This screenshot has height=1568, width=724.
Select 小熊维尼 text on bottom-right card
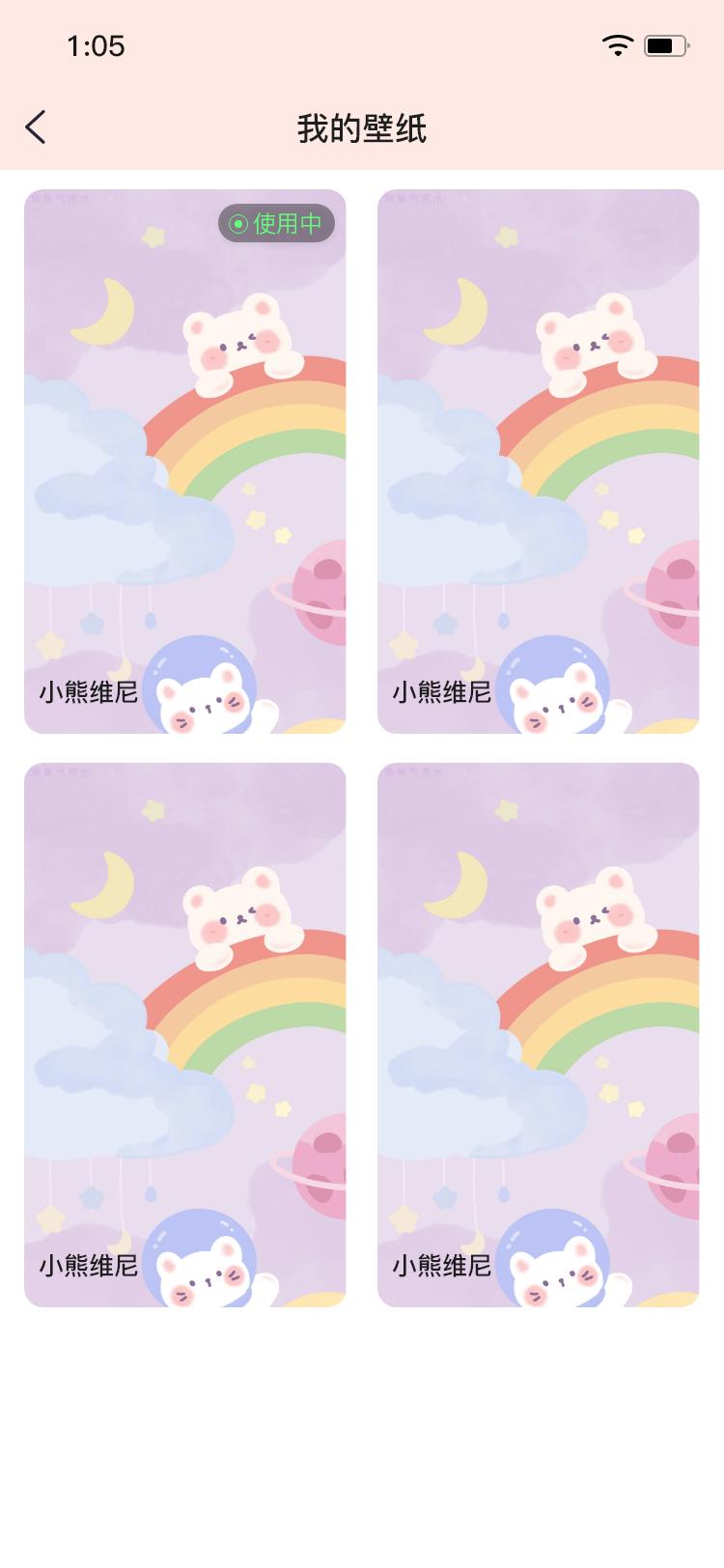point(440,1266)
